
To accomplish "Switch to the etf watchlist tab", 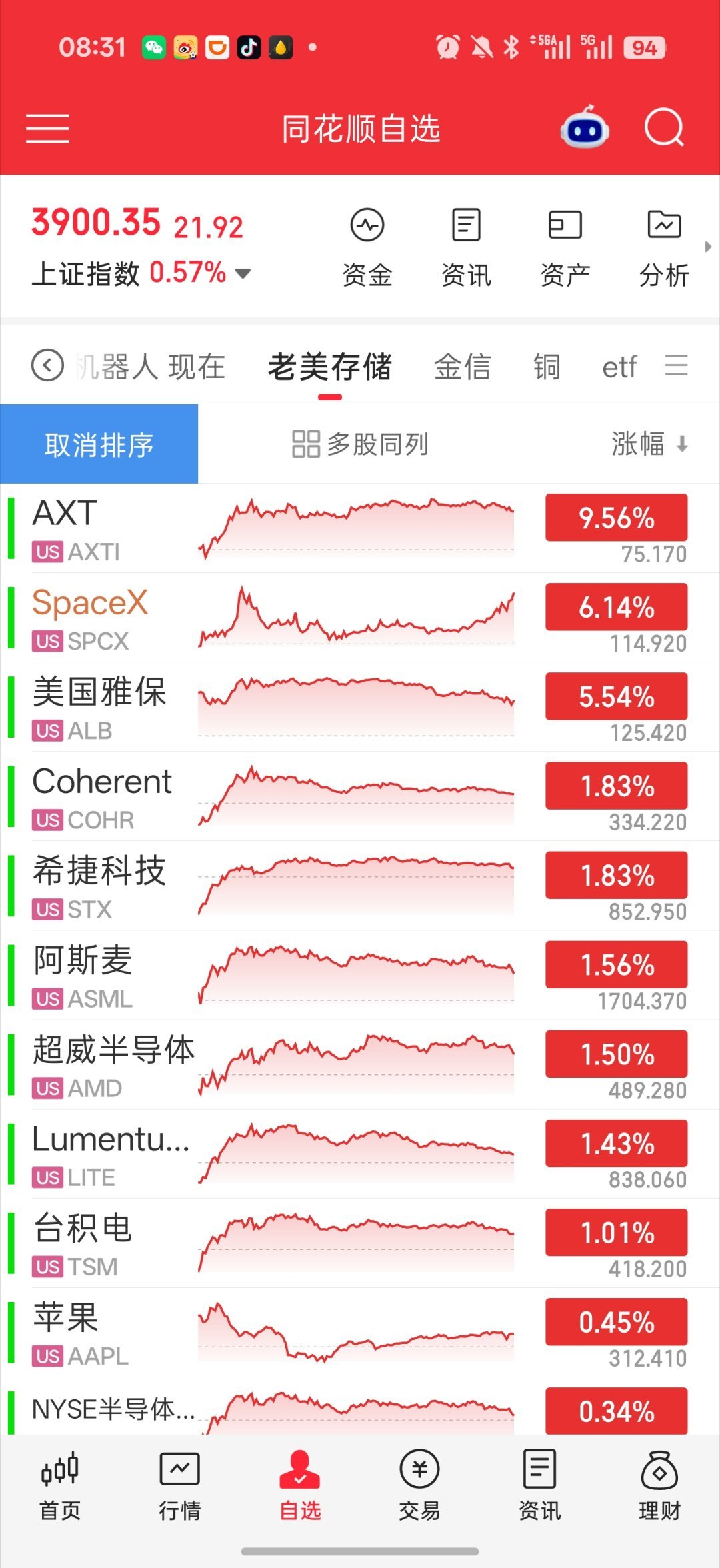I will tap(619, 367).
